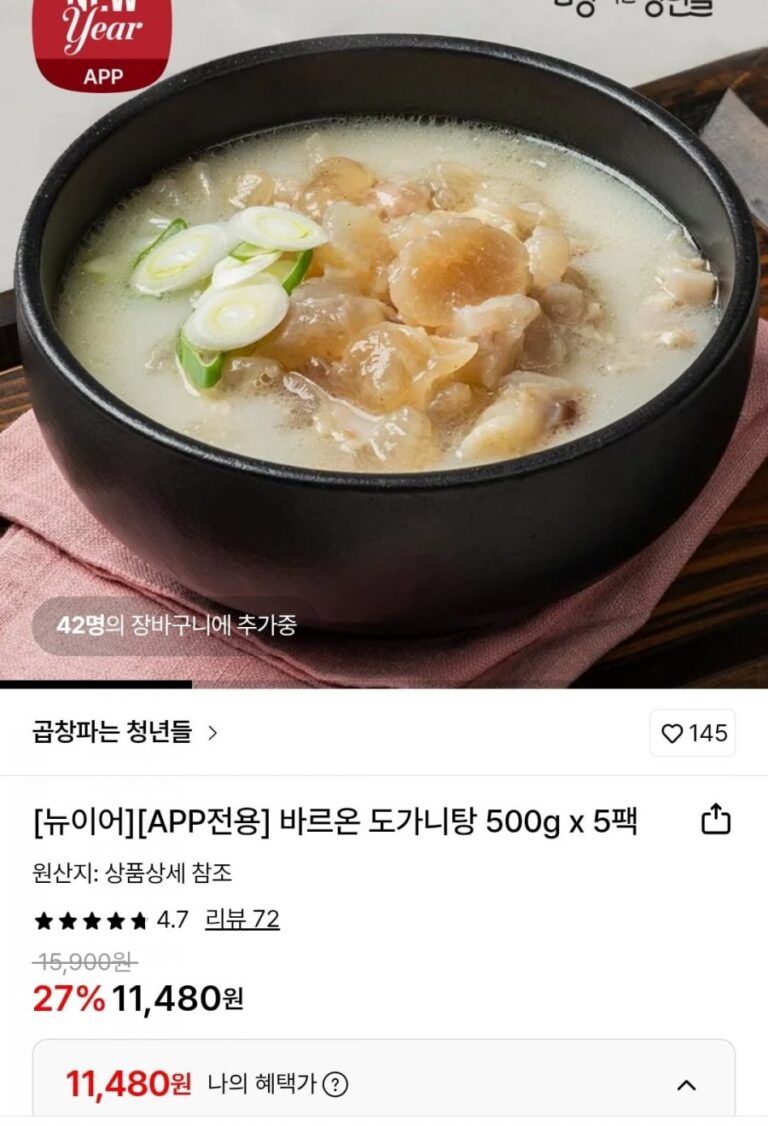The image size is (768, 1126).
Task: View the 도가니탕 product photo
Action: (384, 340)
